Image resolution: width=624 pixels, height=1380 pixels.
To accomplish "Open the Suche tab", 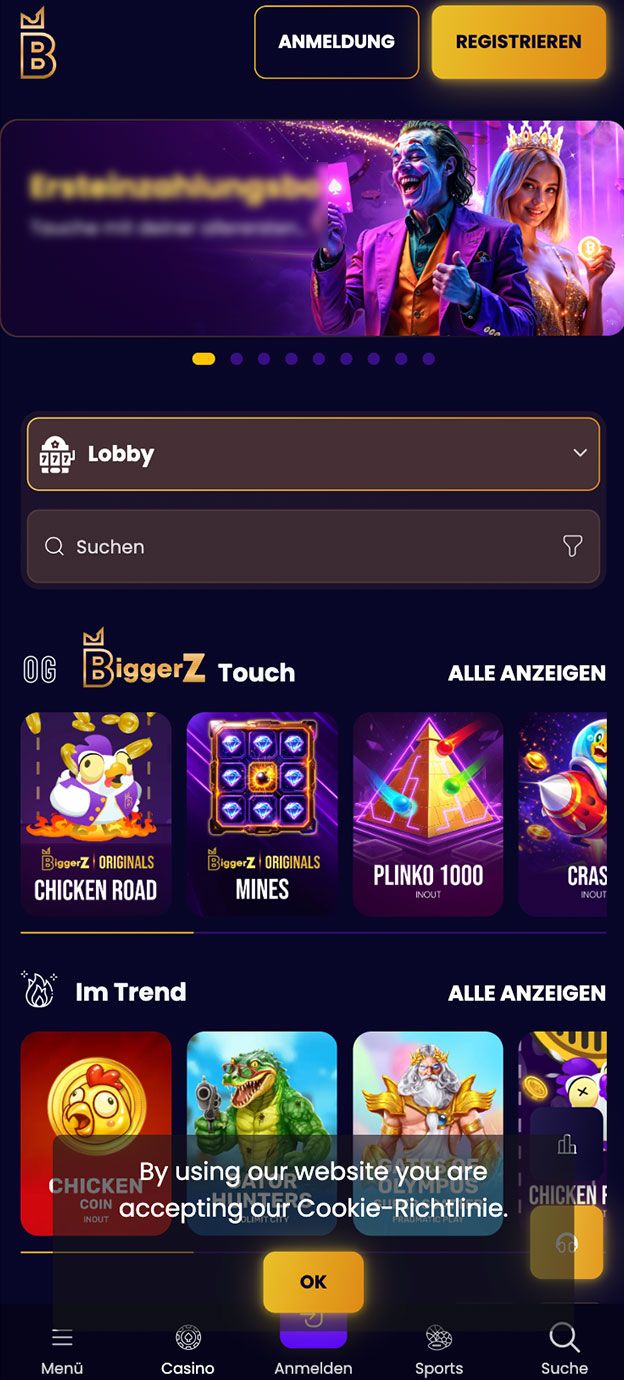I will click(x=564, y=1350).
